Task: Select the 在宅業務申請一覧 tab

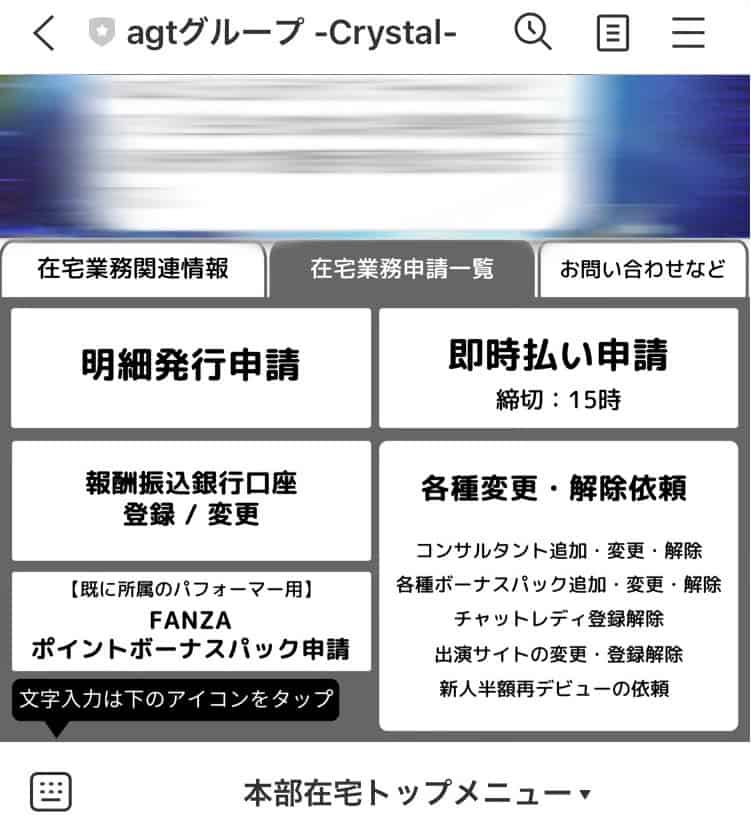Action: pos(401,269)
